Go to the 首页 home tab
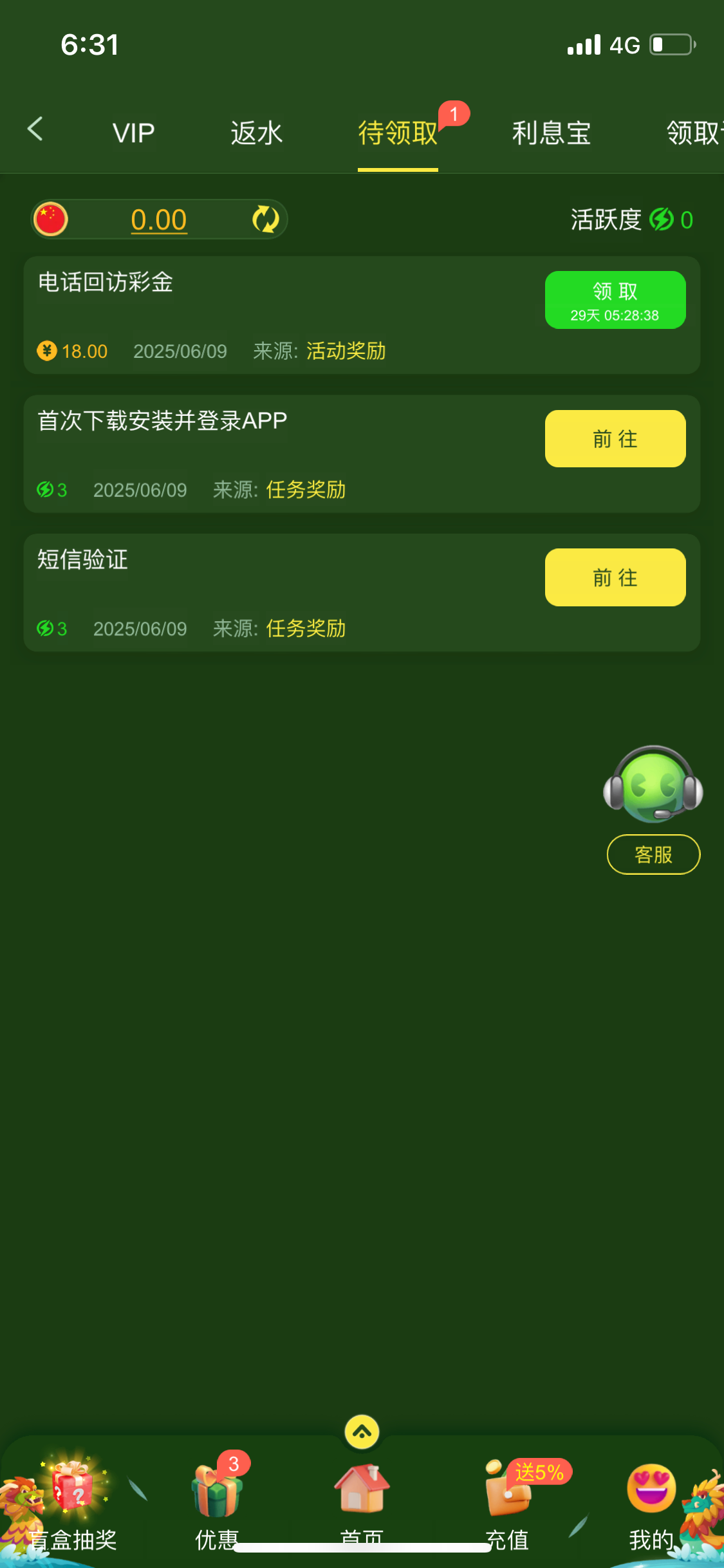Viewport: 724px width, 1568px height. coord(362,1500)
